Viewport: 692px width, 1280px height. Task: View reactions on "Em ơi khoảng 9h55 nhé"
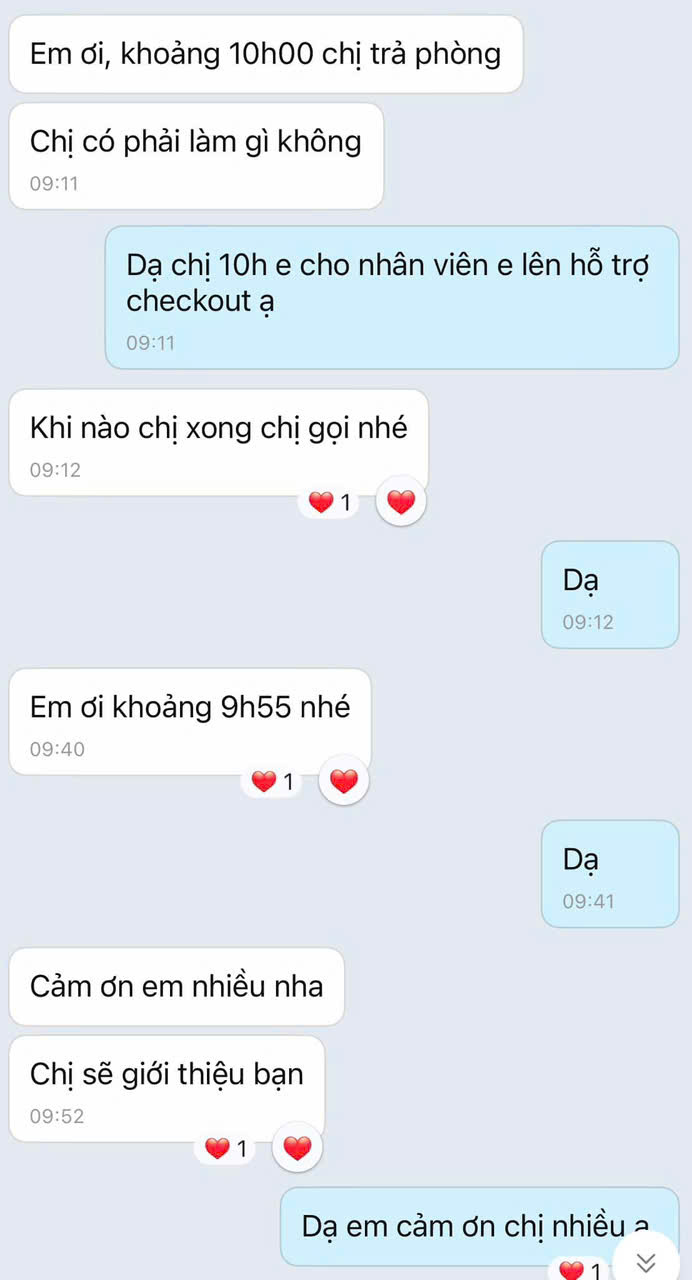274,781
